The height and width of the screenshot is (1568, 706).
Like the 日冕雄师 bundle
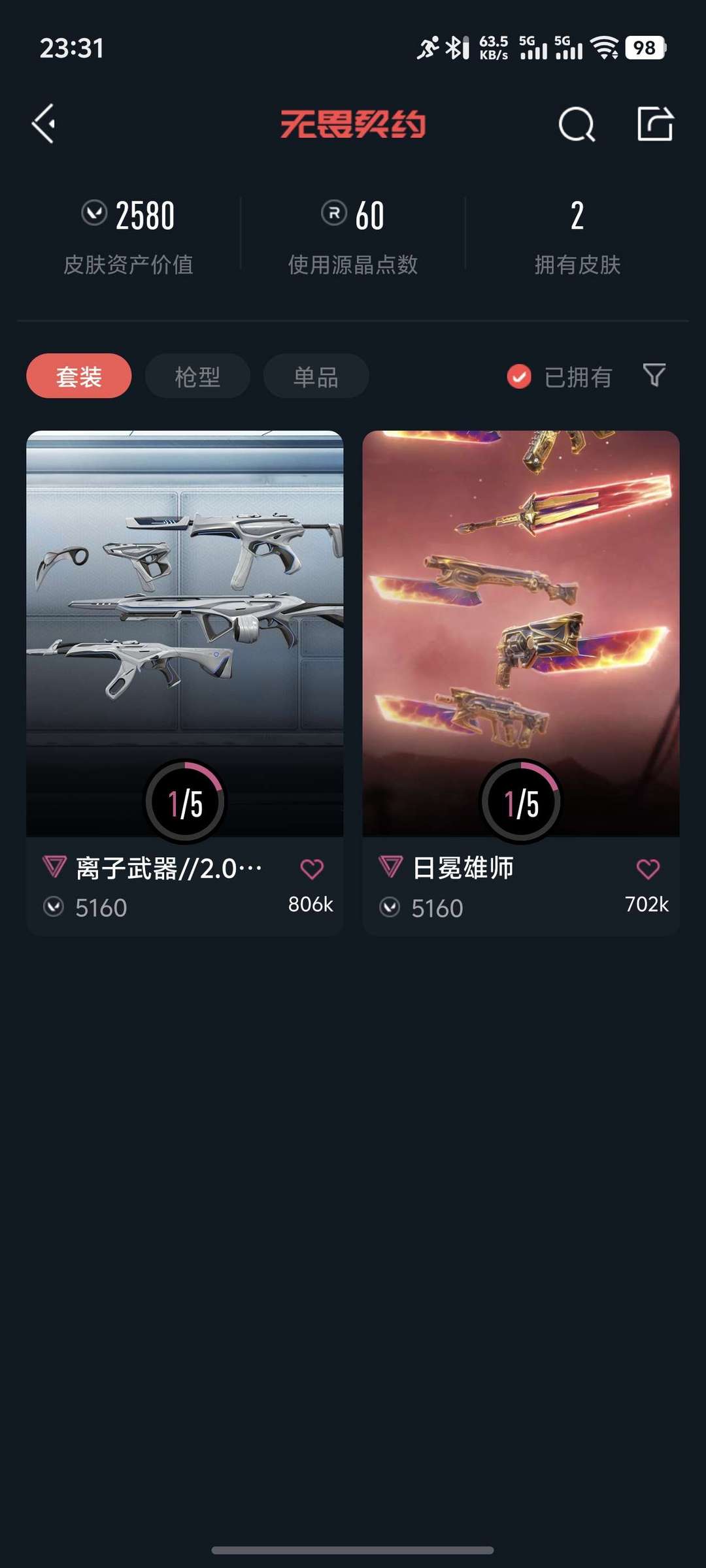[648, 869]
